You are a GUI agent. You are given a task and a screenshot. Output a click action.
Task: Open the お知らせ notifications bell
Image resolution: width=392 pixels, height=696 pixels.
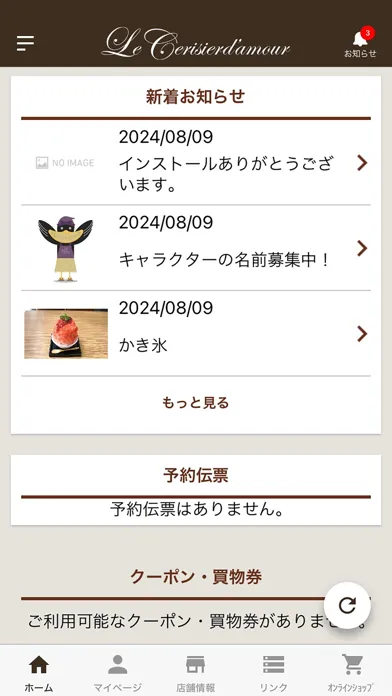[x=360, y=43]
